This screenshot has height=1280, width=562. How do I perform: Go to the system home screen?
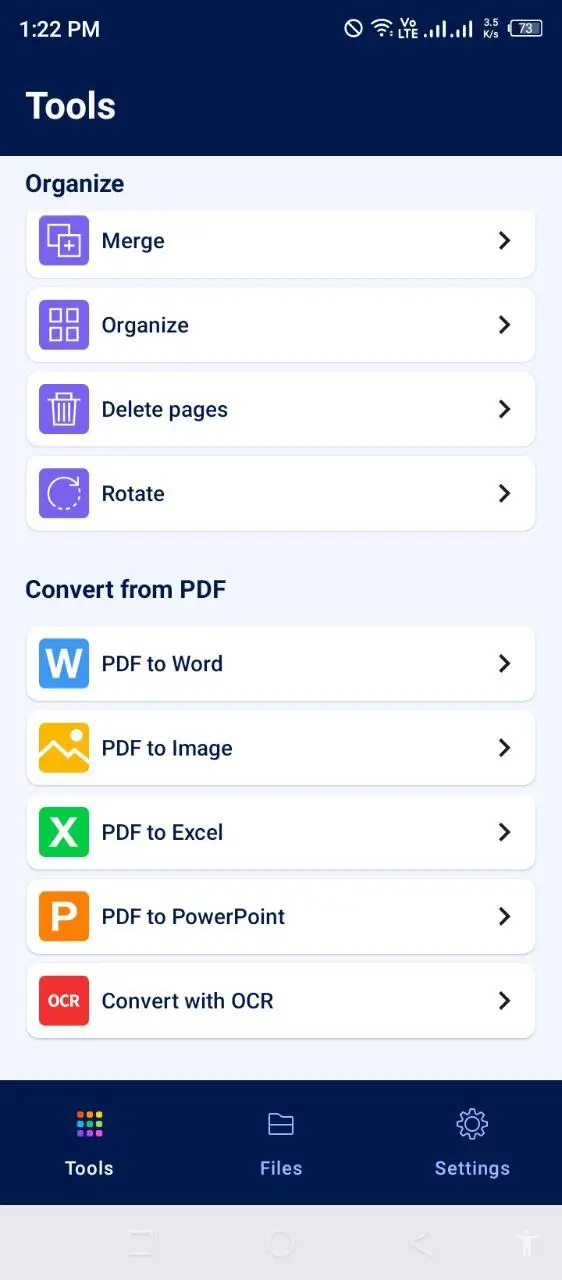pos(281,1244)
